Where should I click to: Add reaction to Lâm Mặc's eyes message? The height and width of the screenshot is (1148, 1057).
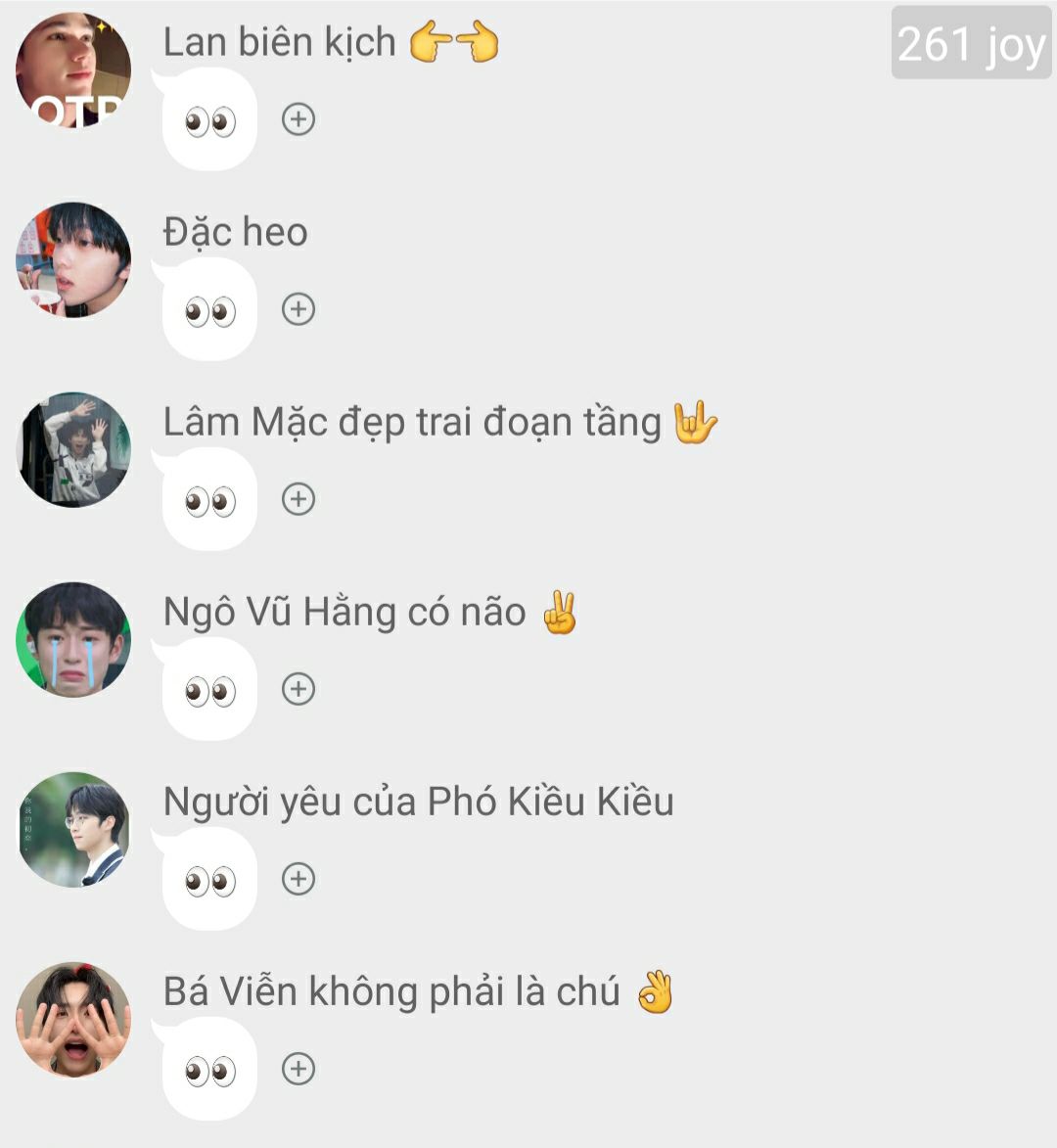(x=299, y=499)
